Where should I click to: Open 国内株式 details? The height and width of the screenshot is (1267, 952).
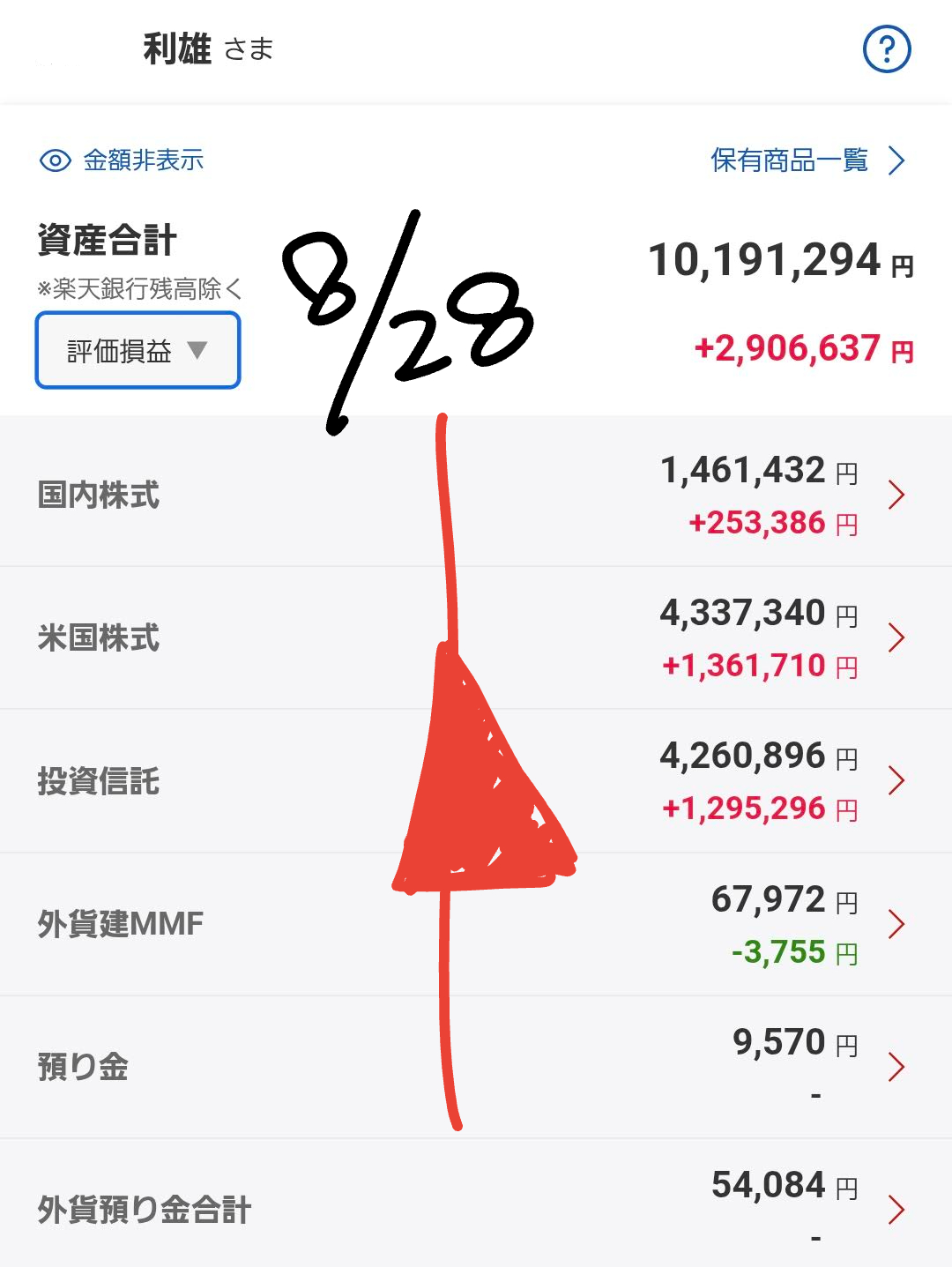tap(896, 495)
